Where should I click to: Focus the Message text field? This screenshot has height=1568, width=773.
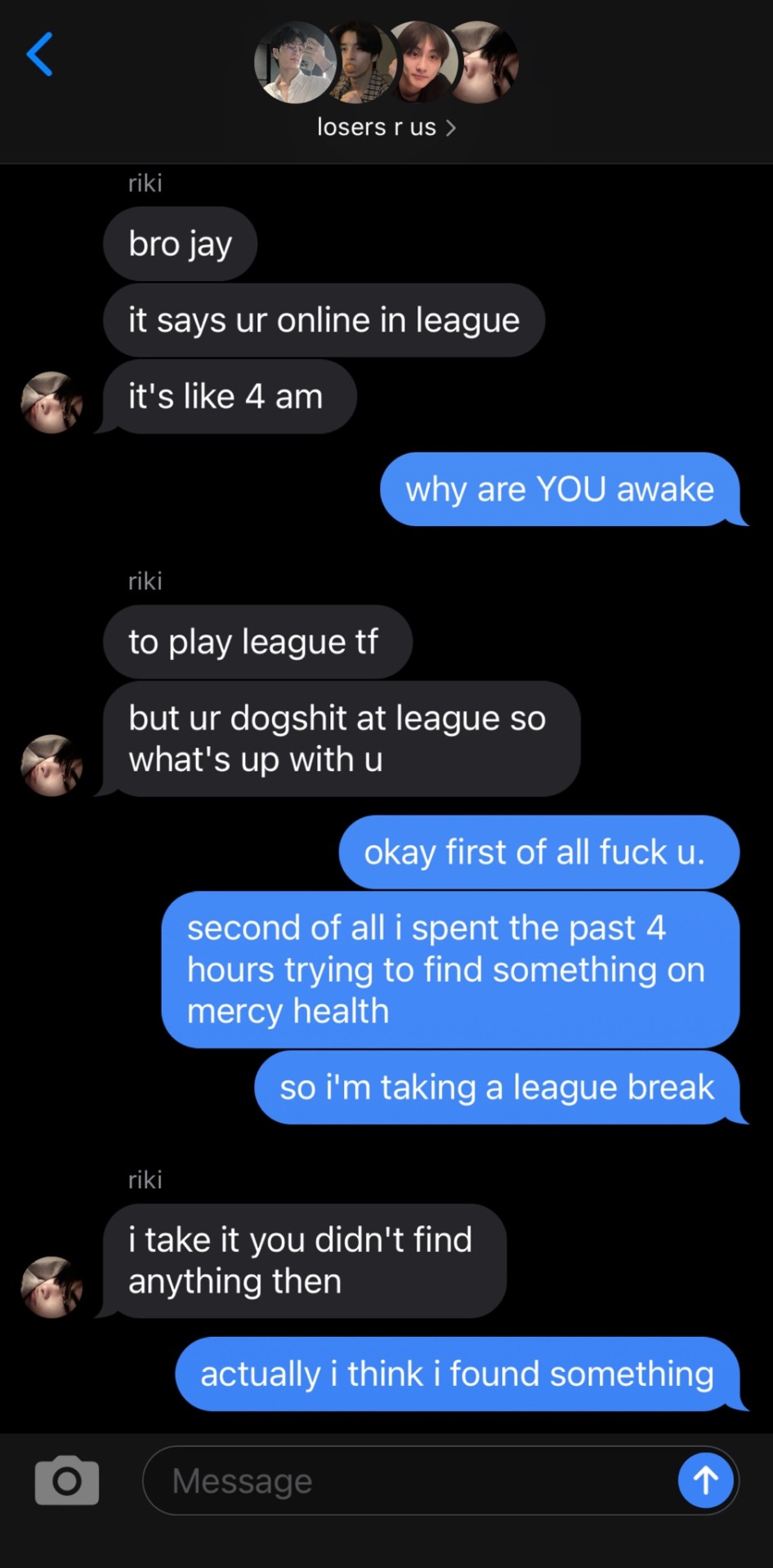pos(409,1481)
